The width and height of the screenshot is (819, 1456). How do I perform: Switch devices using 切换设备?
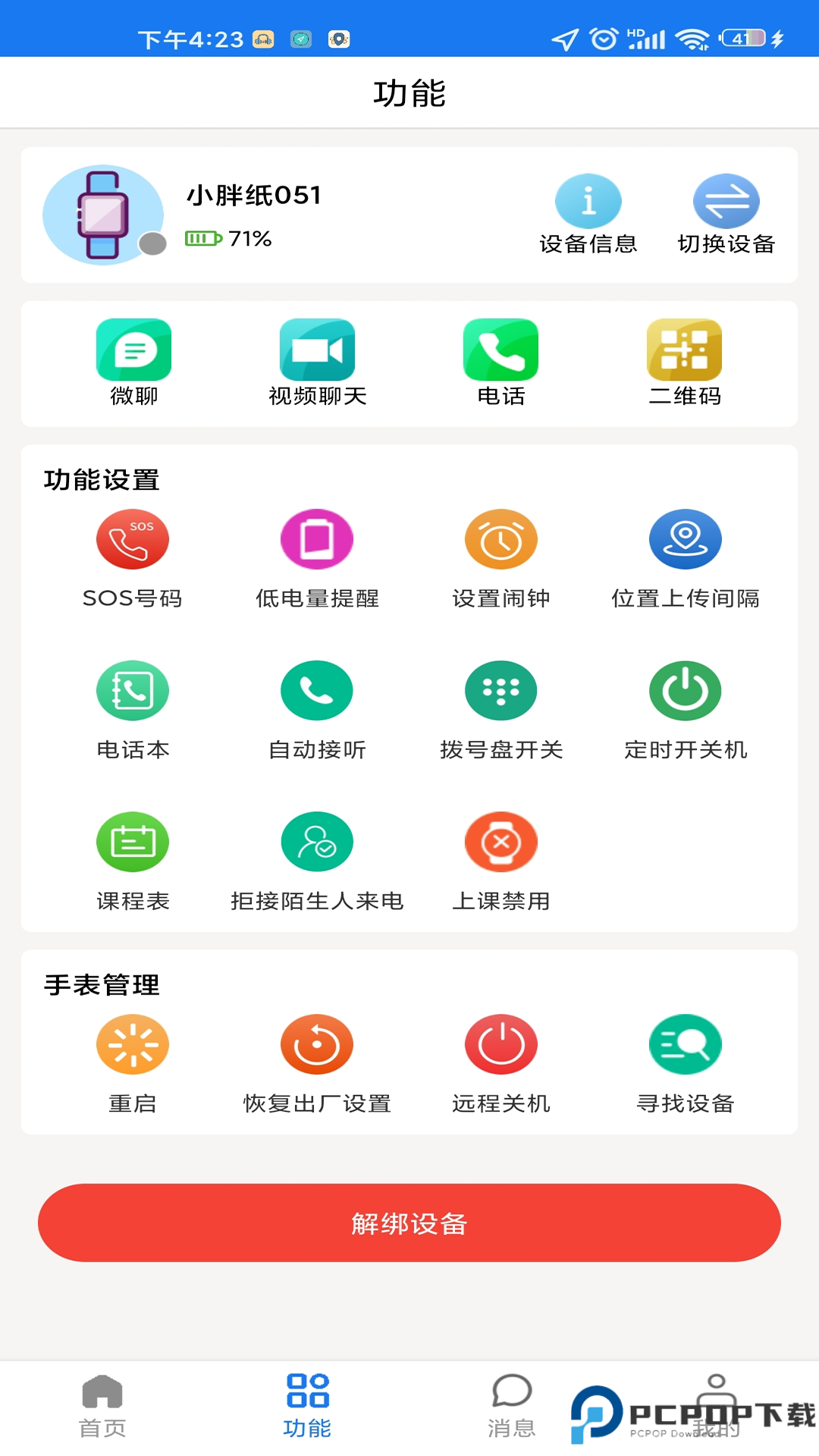tap(726, 215)
